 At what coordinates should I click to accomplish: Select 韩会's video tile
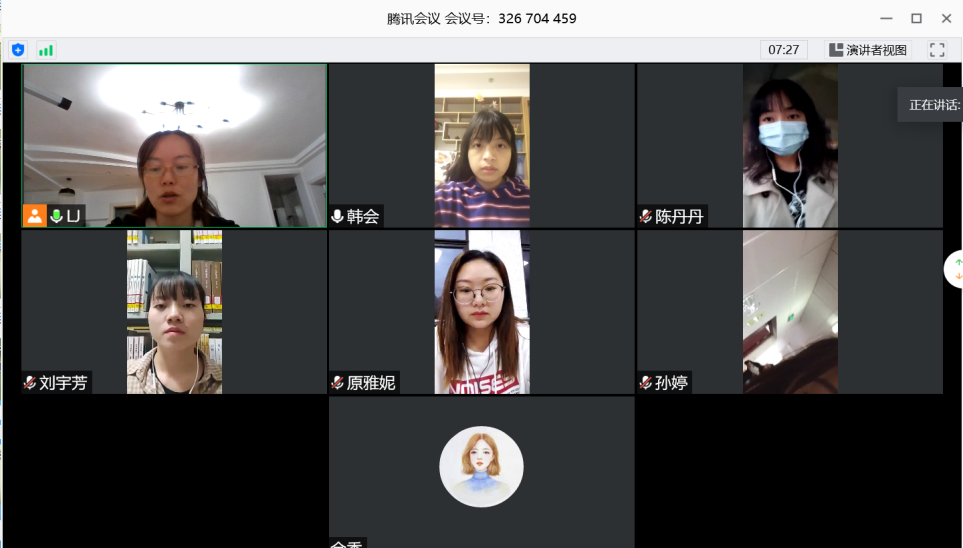(482, 145)
